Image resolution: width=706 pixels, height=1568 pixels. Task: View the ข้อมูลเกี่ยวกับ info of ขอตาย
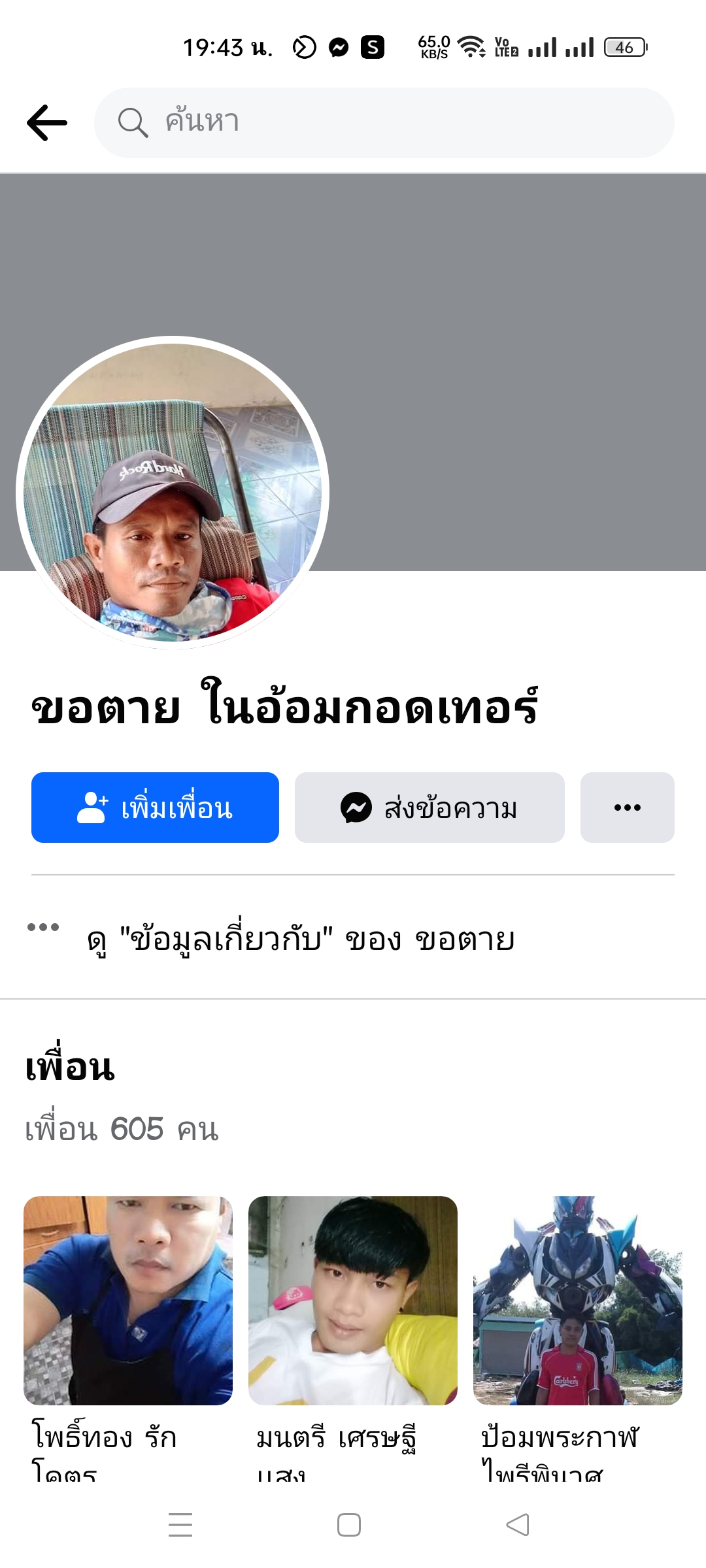[x=301, y=939]
